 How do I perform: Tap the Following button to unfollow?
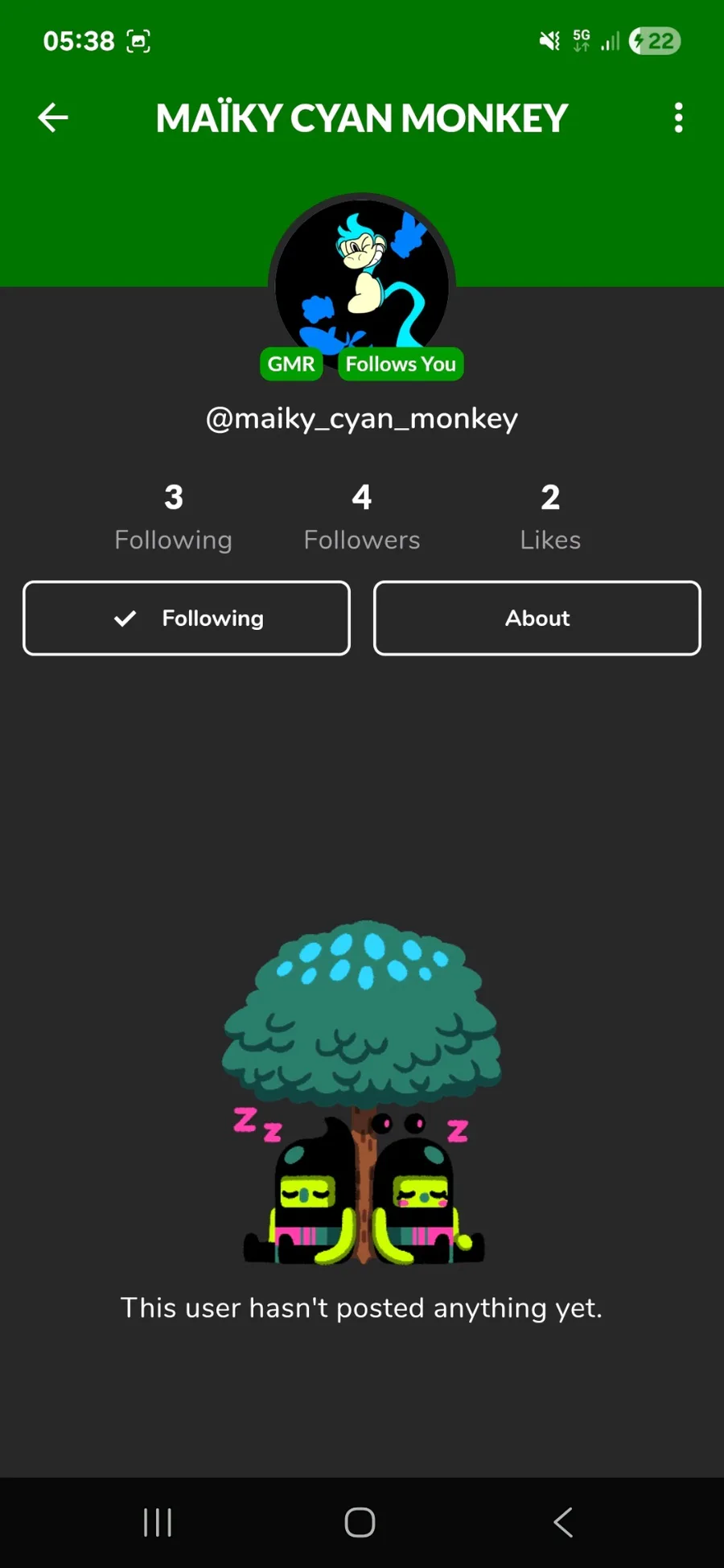click(x=187, y=618)
